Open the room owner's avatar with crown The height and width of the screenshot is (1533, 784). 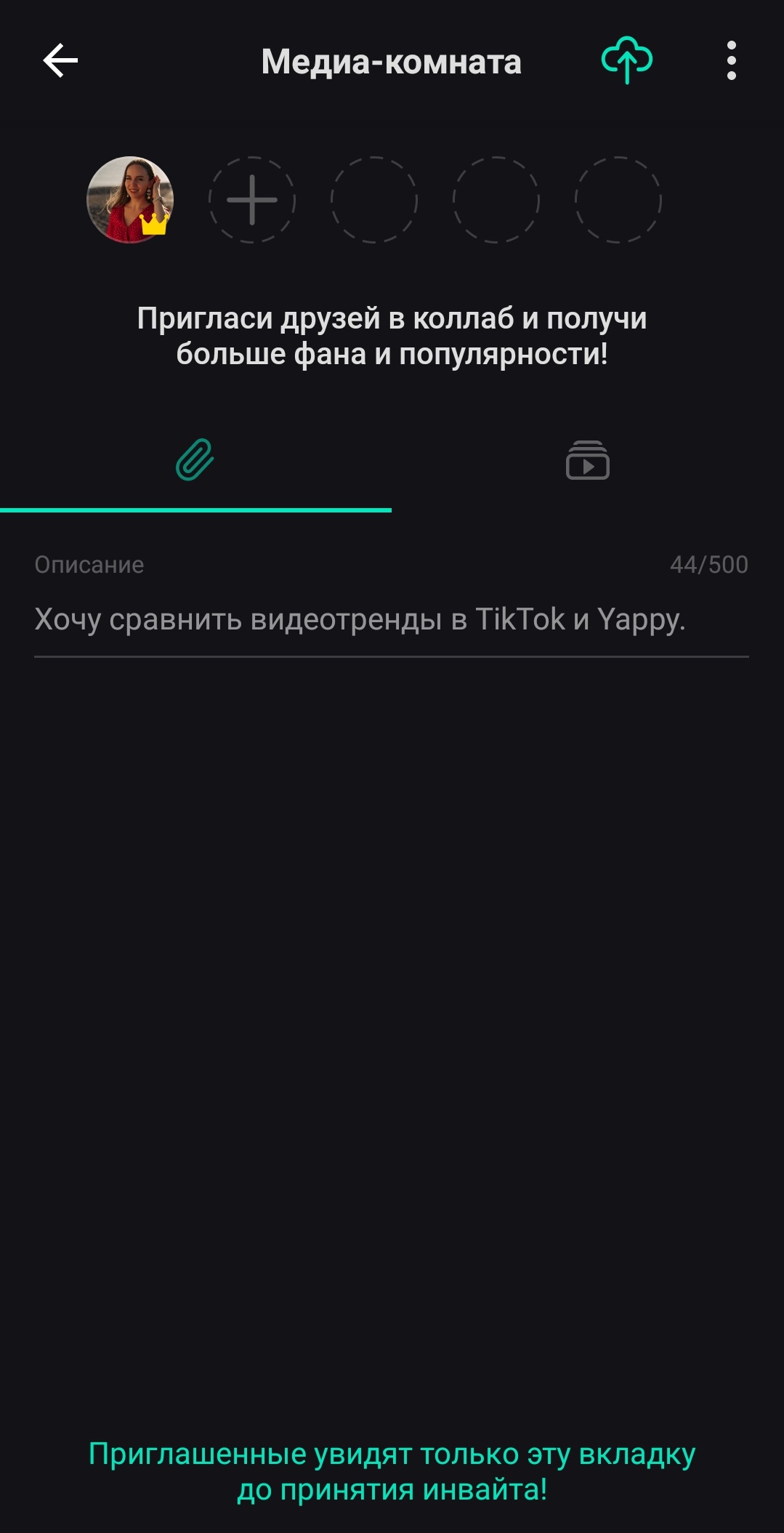[130, 199]
